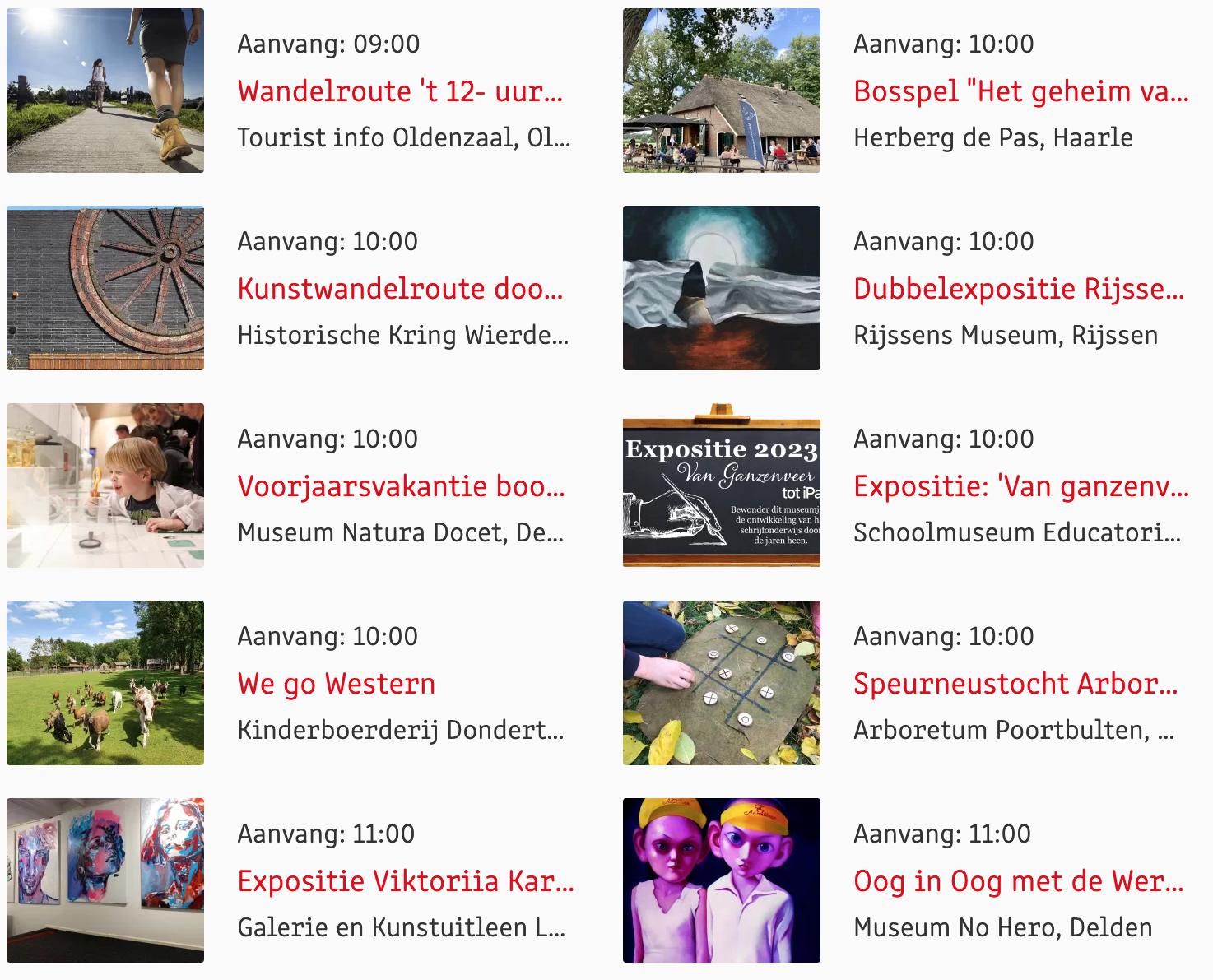Tap the Expositie 2023 chalkboard image

click(722, 485)
